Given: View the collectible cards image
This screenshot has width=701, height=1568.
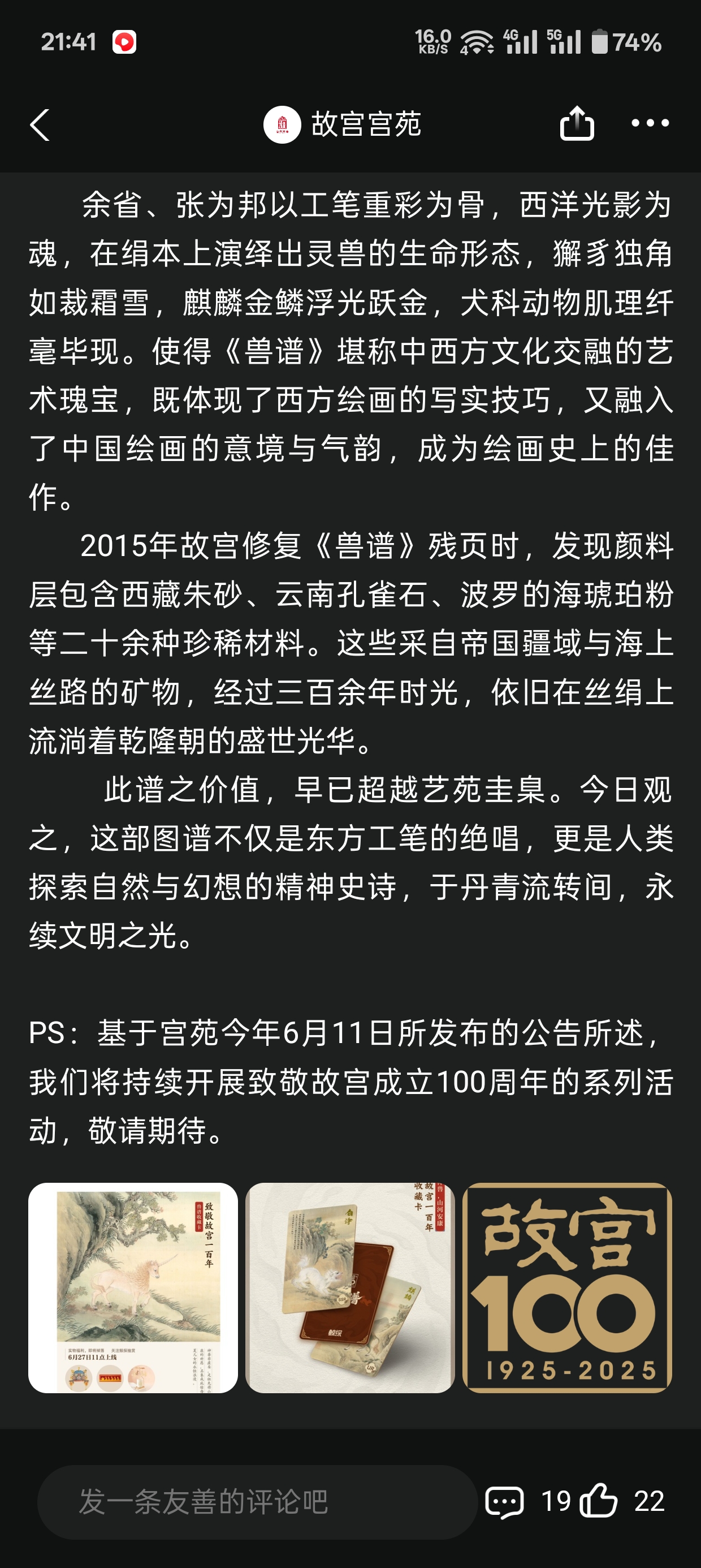Looking at the screenshot, I should pos(350,1288).
